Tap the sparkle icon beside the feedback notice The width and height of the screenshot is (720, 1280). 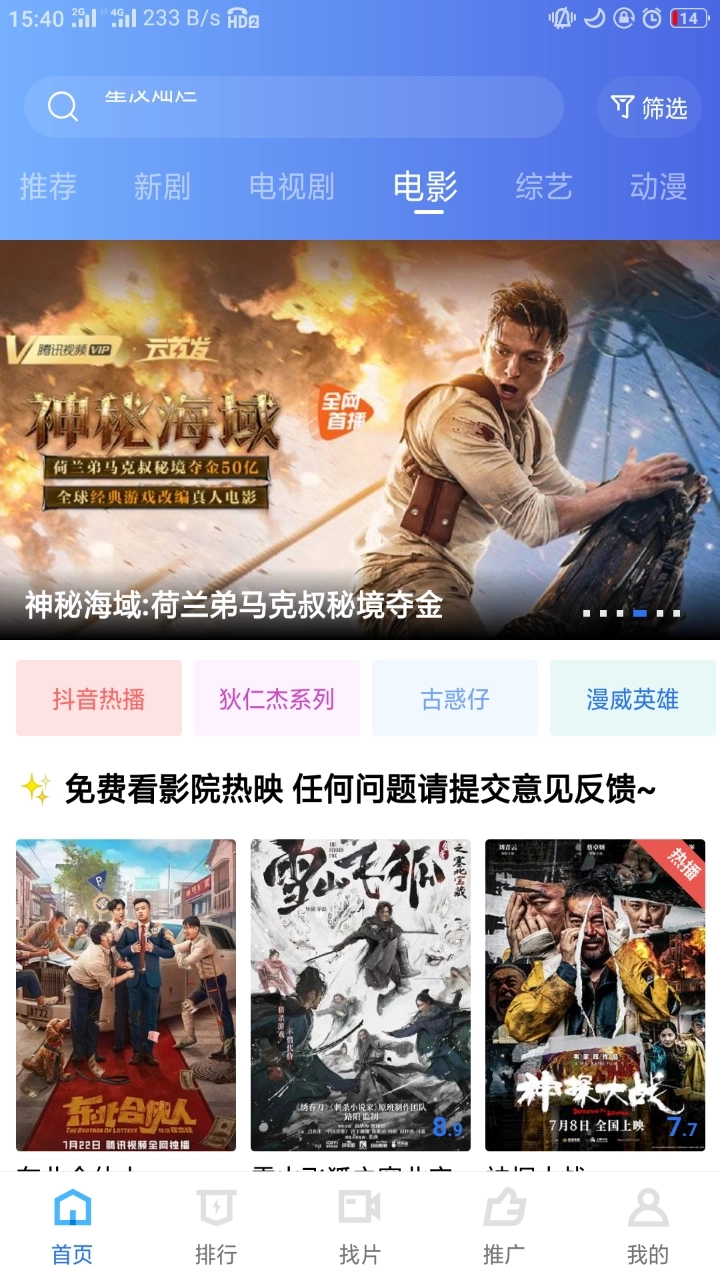tap(33, 789)
